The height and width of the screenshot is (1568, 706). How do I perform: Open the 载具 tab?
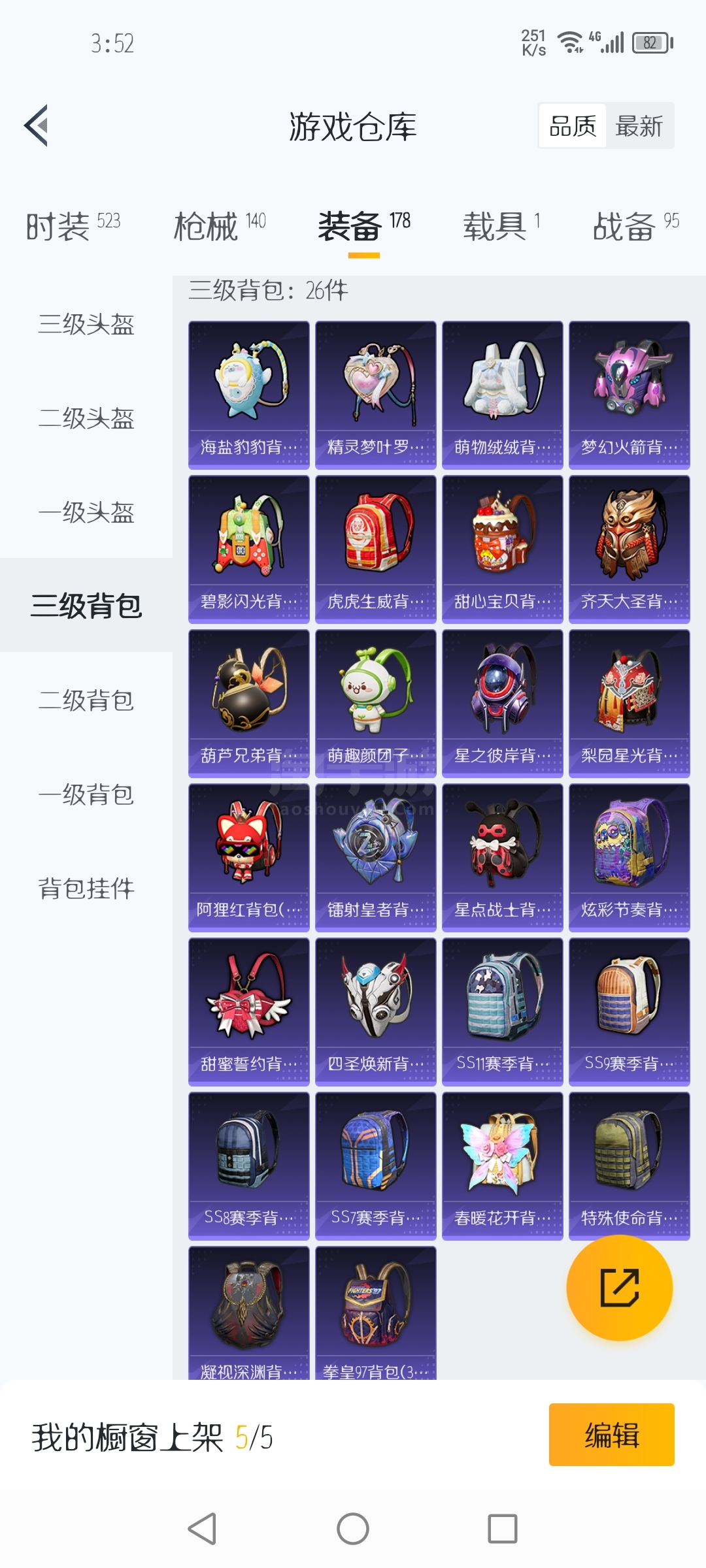coord(501,227)
